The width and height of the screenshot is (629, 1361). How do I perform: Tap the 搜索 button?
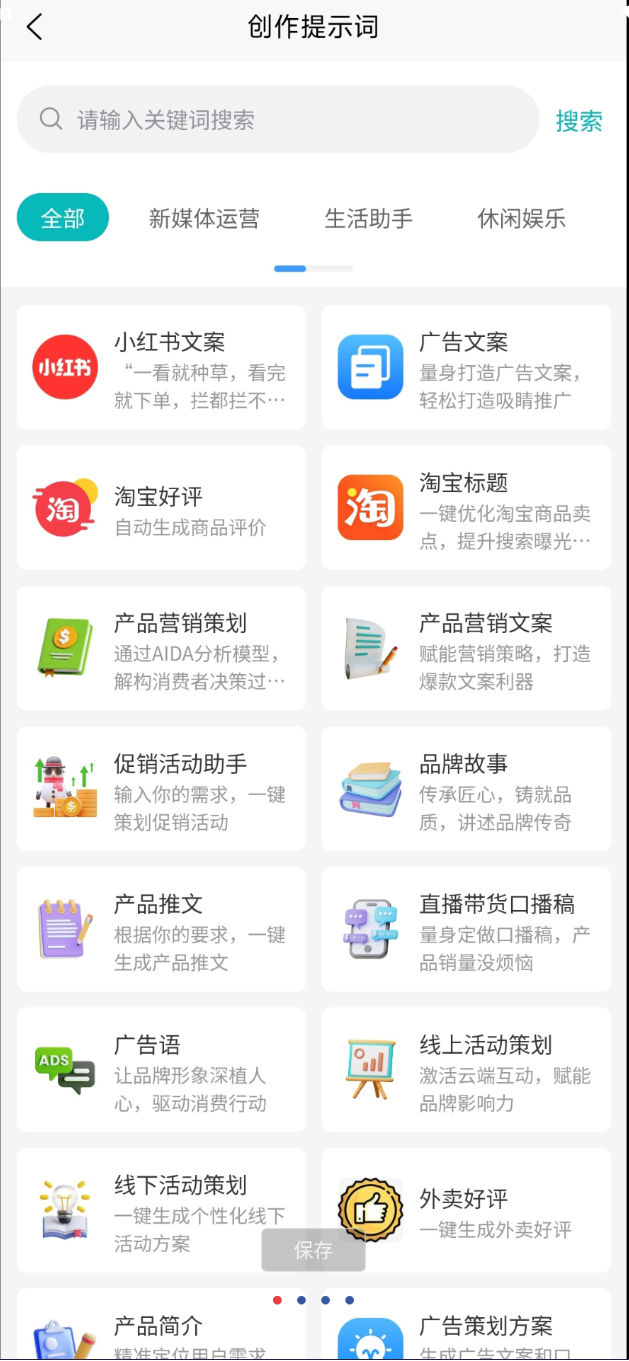click(x=579, y=121)
